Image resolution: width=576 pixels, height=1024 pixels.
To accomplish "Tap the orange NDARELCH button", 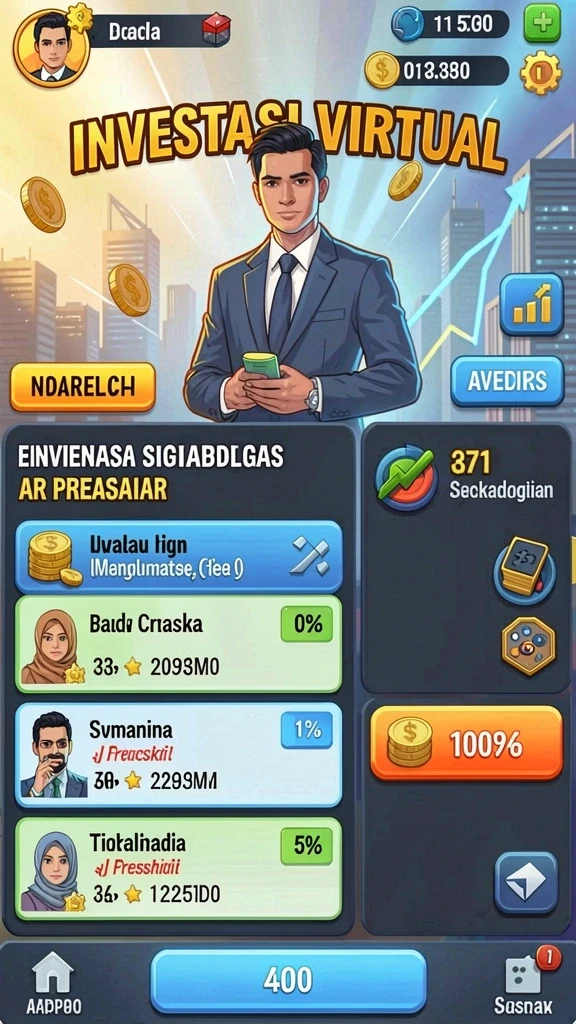I will coord(83,387).
